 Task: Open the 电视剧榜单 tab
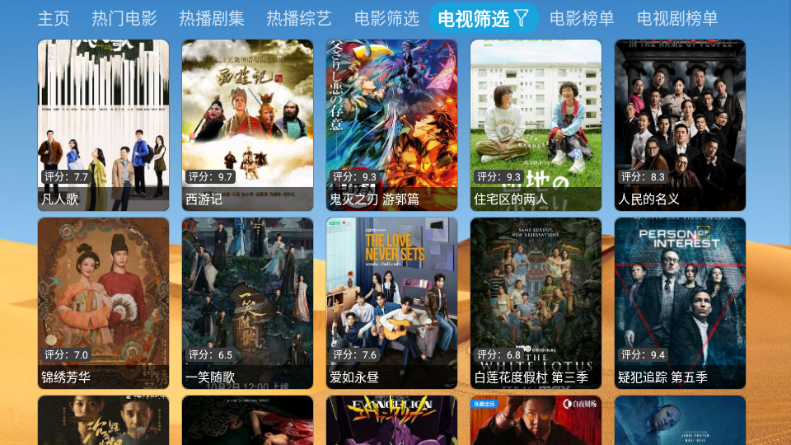tap(677, 18)
